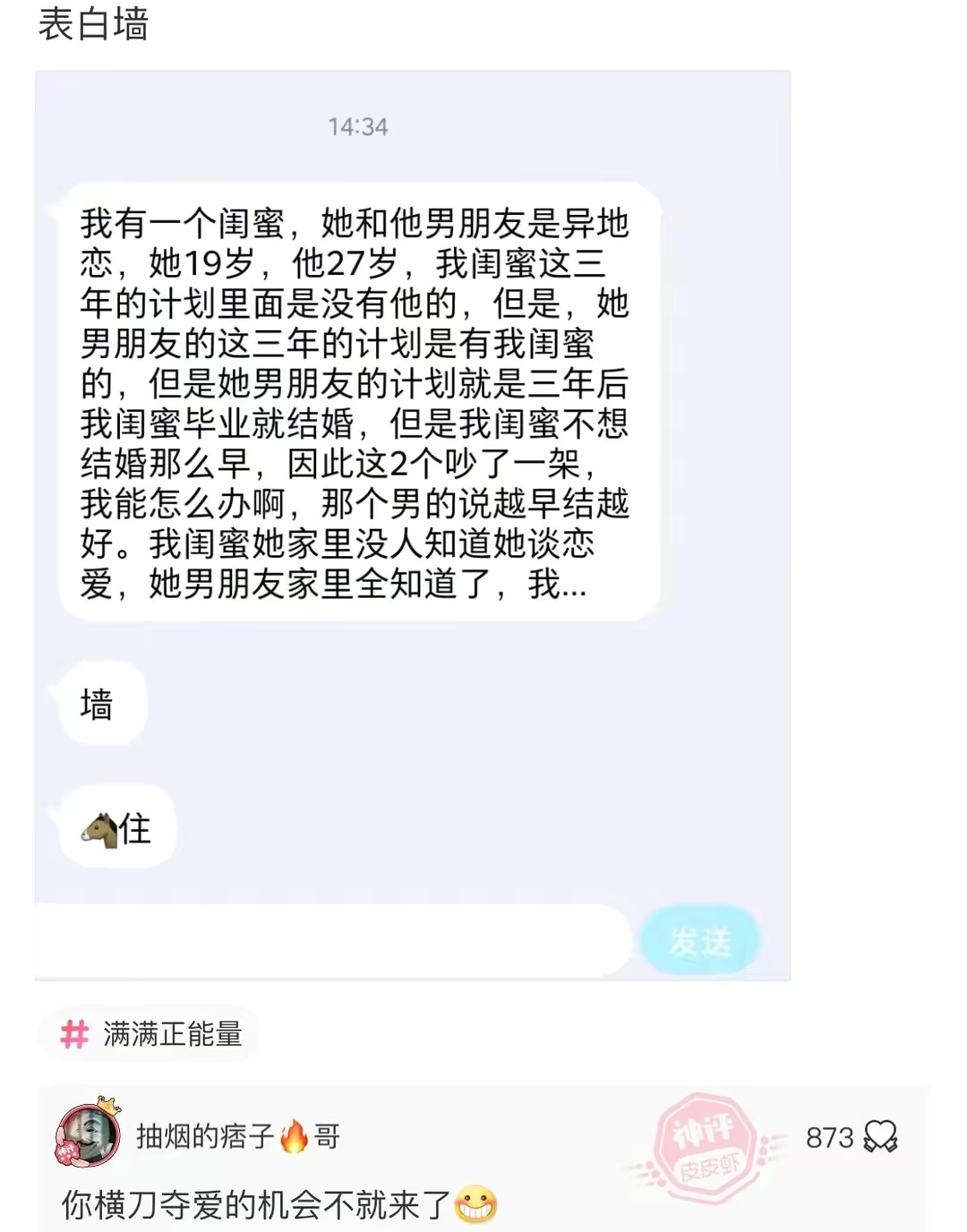Image resolution: width=967 pixels, height=1232 pixels.
Task: Click the horse emoji in the chat bubble
Action: point(98,828)
